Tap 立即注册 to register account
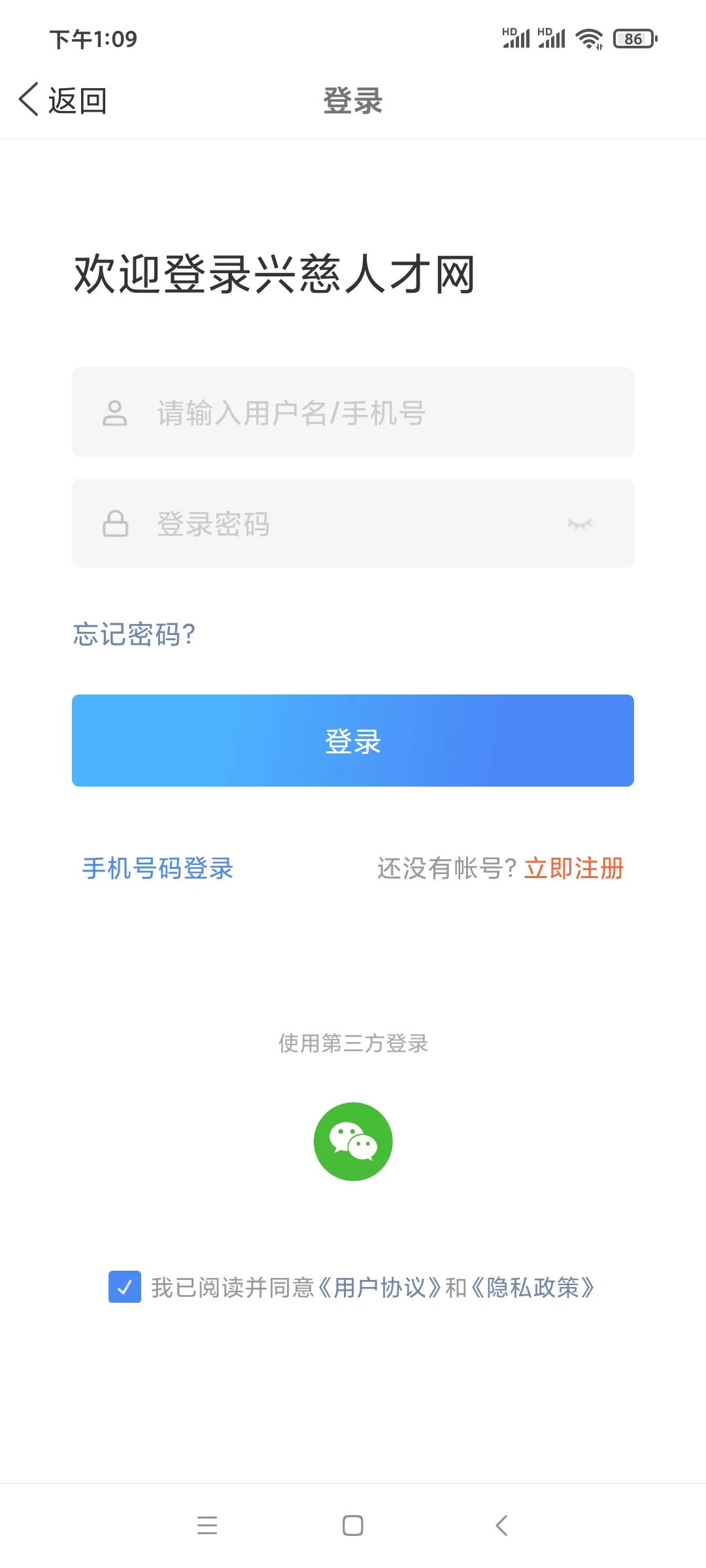706x1568 pixels. click(575, 868)
